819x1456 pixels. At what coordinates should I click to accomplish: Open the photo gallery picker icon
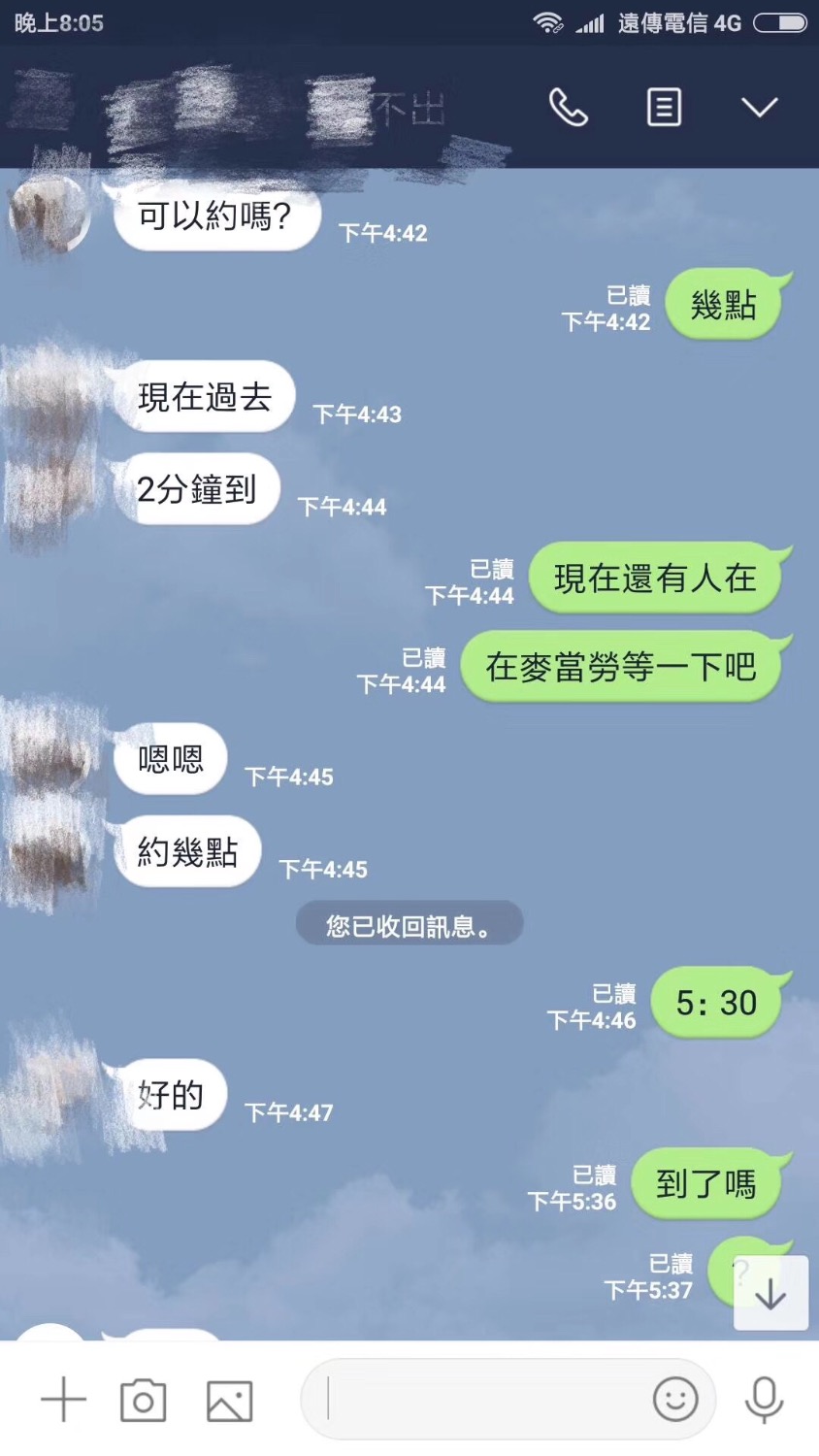227,1399
